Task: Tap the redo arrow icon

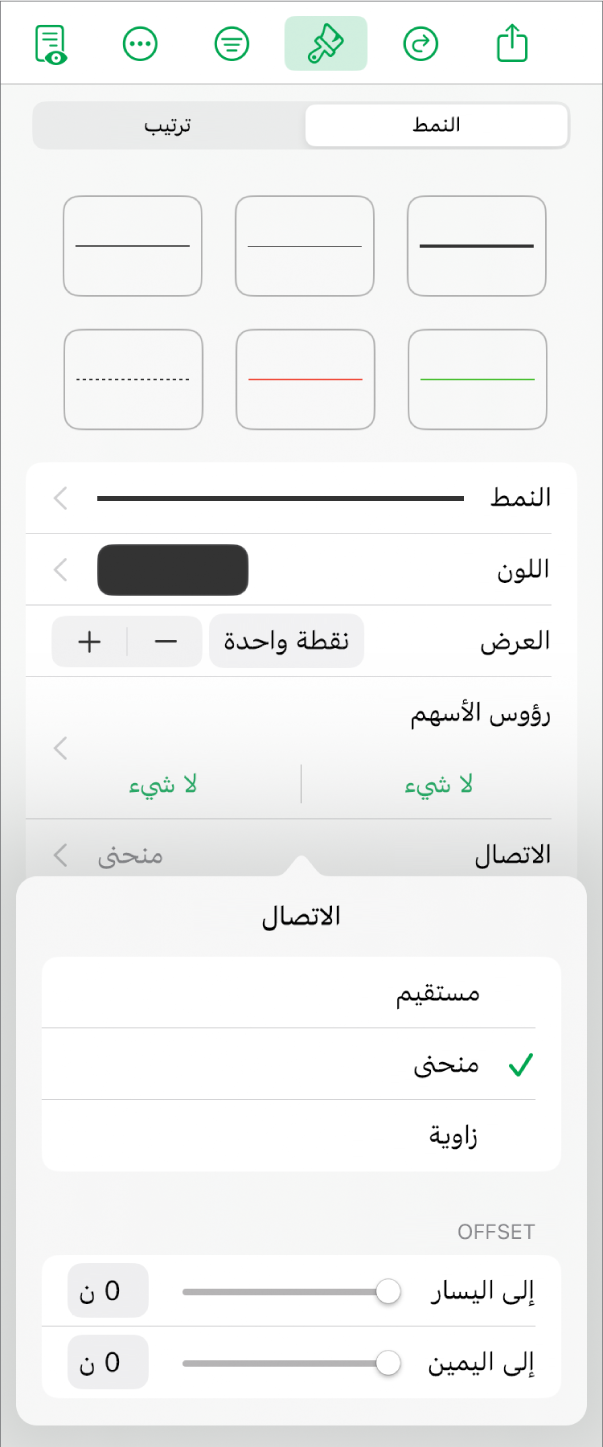Action: pos(420,44)
